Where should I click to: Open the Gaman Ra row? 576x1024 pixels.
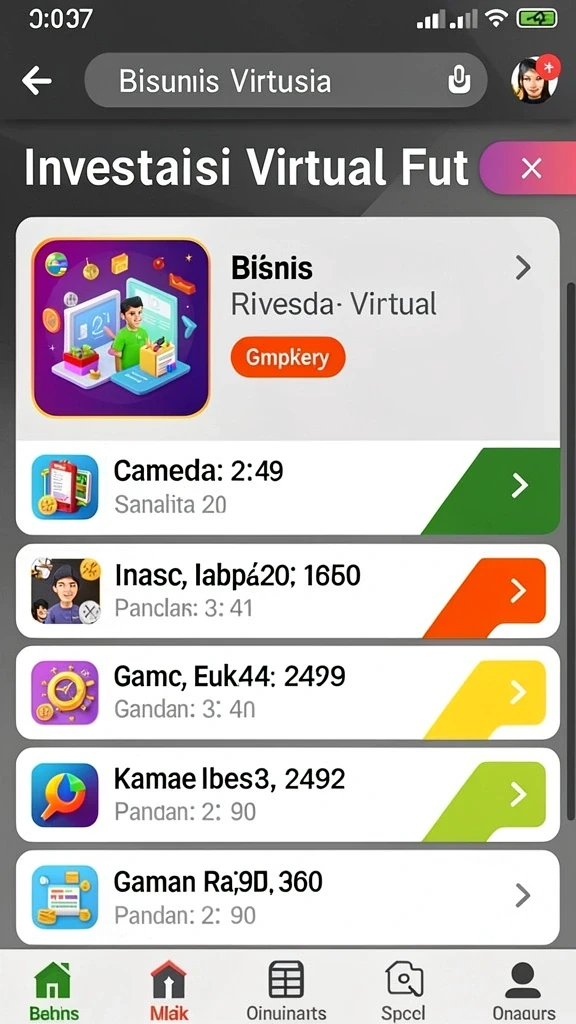(287, 897)
